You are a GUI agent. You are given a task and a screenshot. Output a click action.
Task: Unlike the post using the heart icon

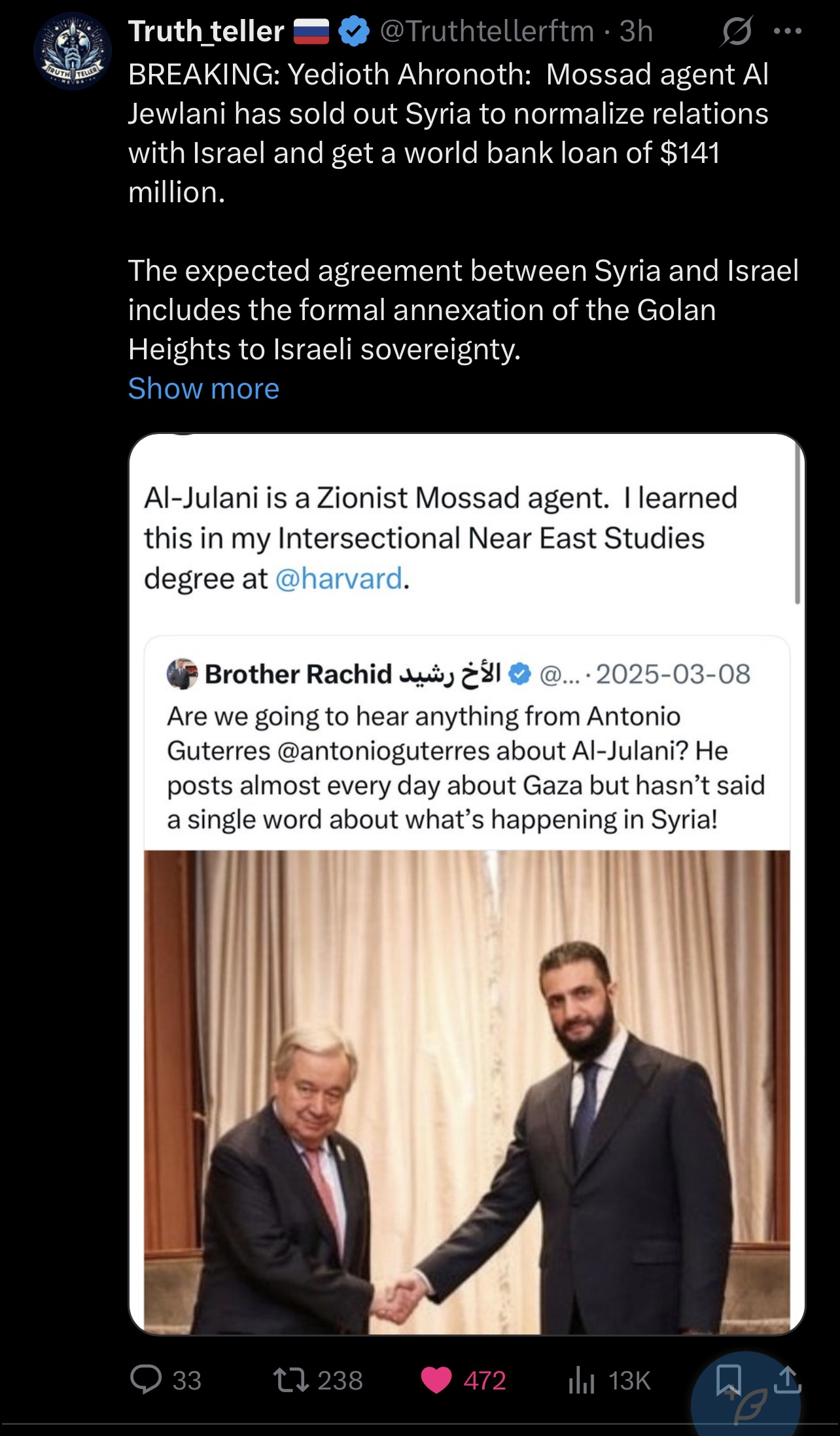(436, 1380)
